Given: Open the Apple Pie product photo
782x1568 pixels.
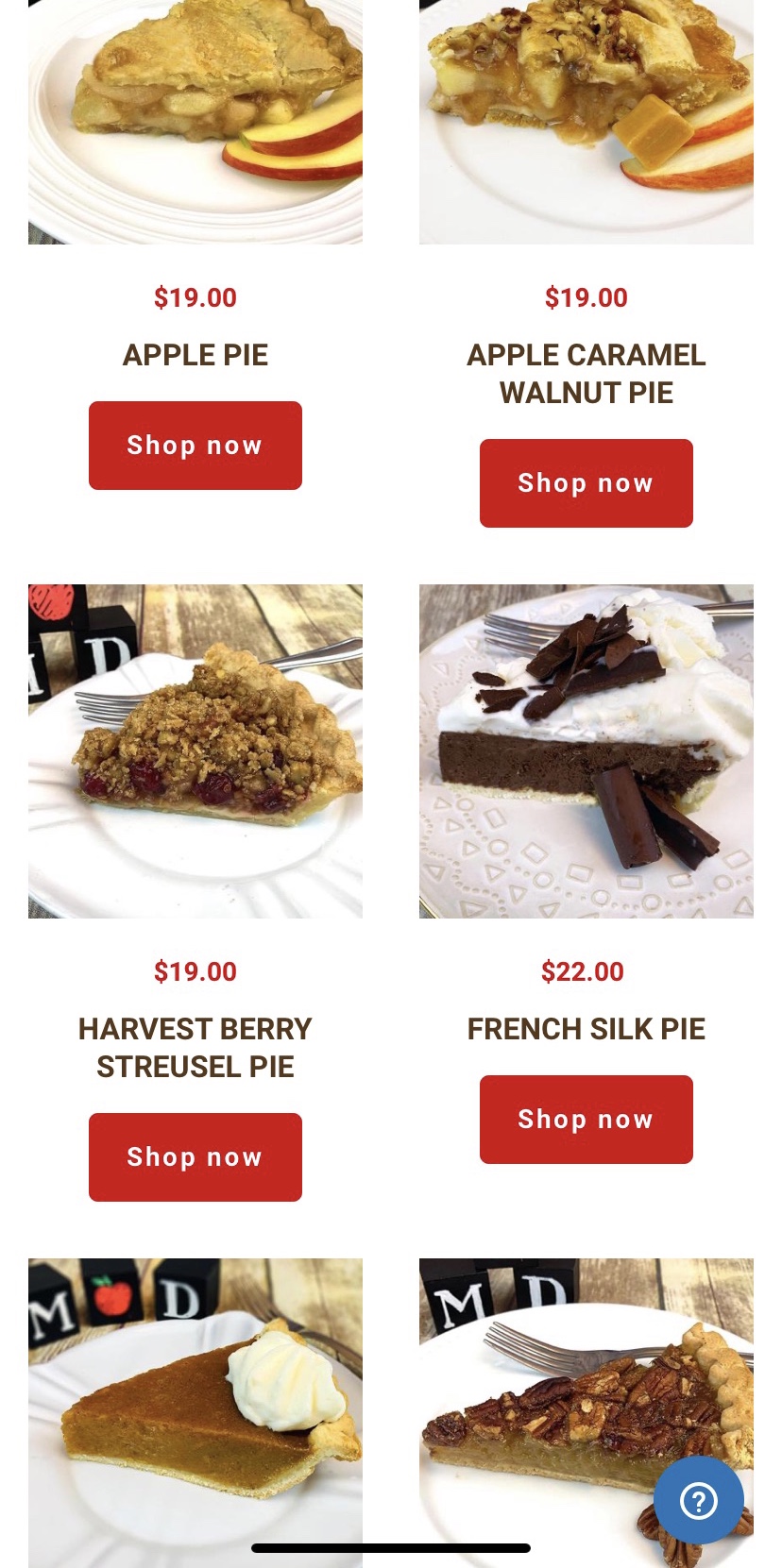Looking at the screenshot, I should pyautogui.click(x=195, y=123).
